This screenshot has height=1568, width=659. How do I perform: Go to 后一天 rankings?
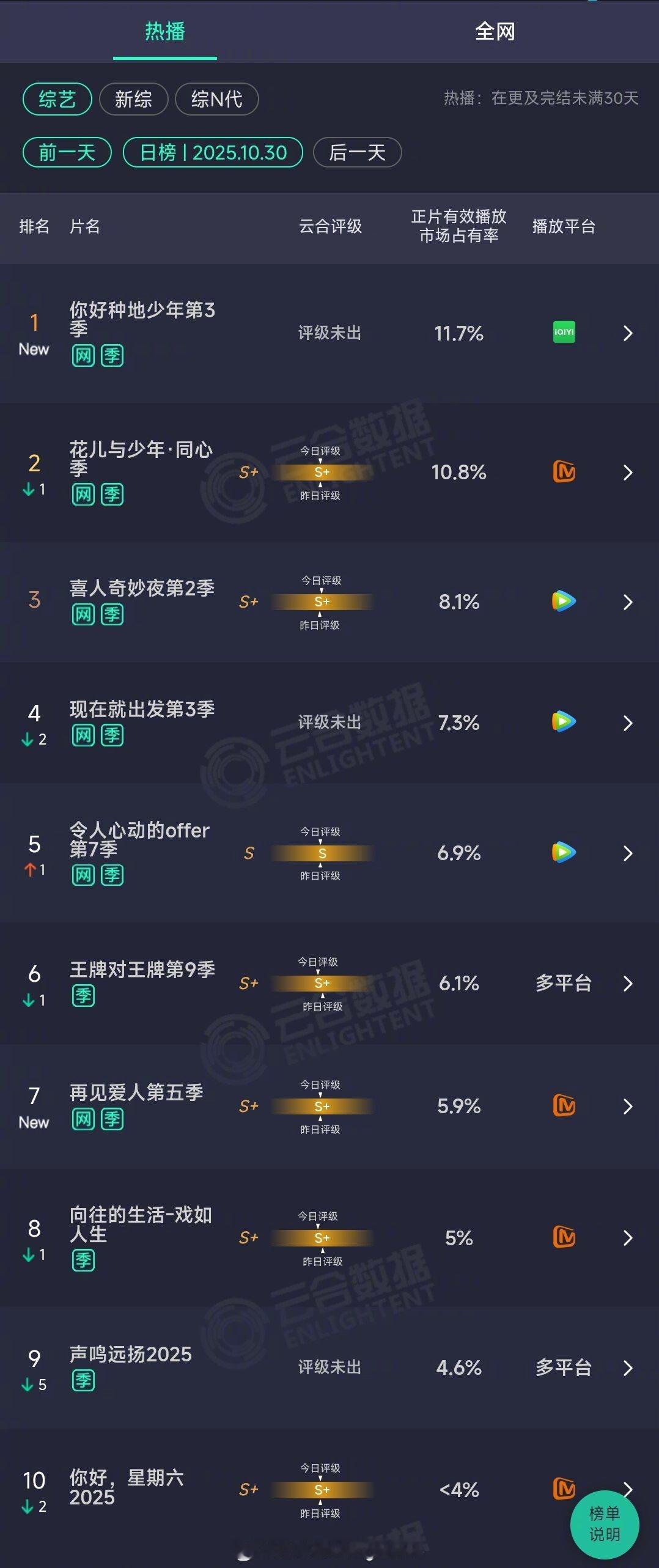[356, 153]
